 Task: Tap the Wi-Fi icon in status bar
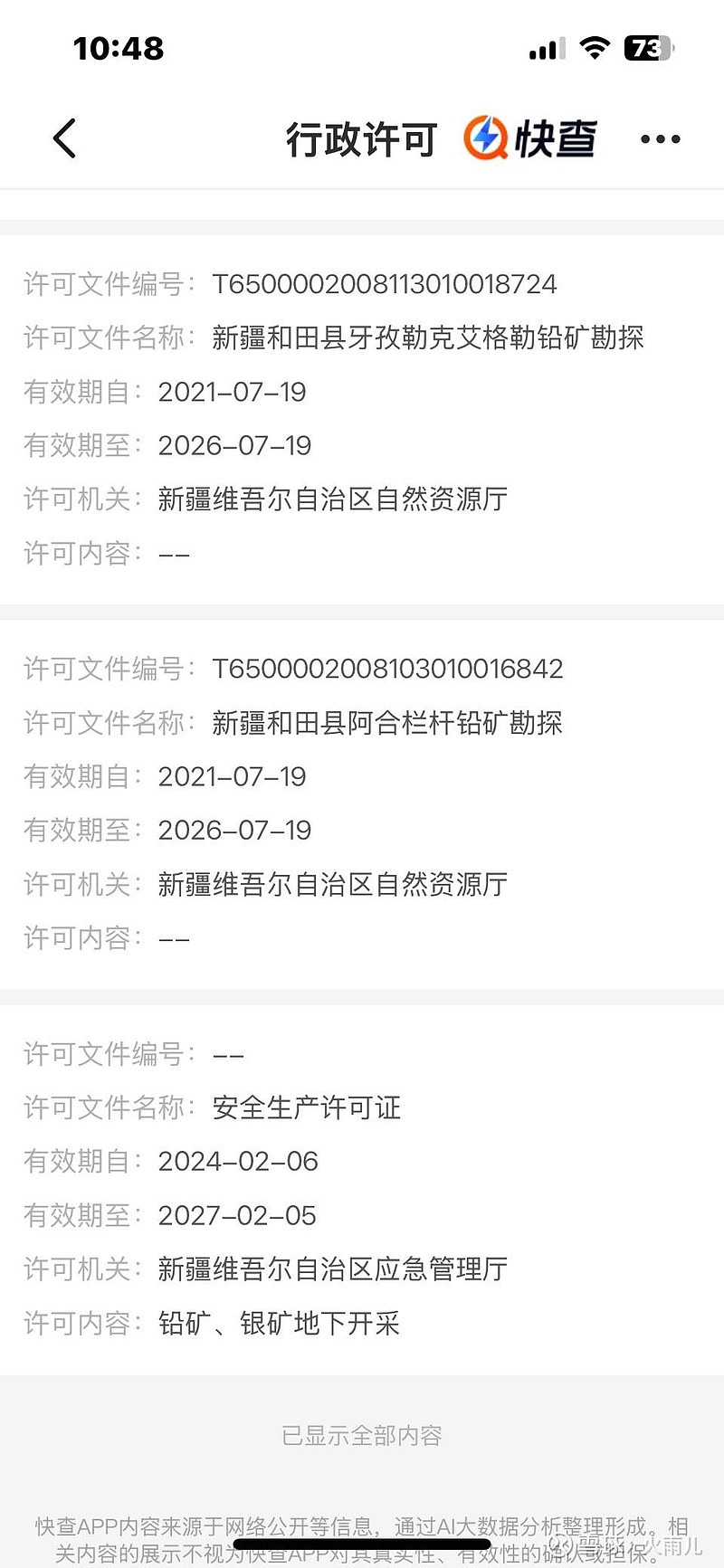595,49
